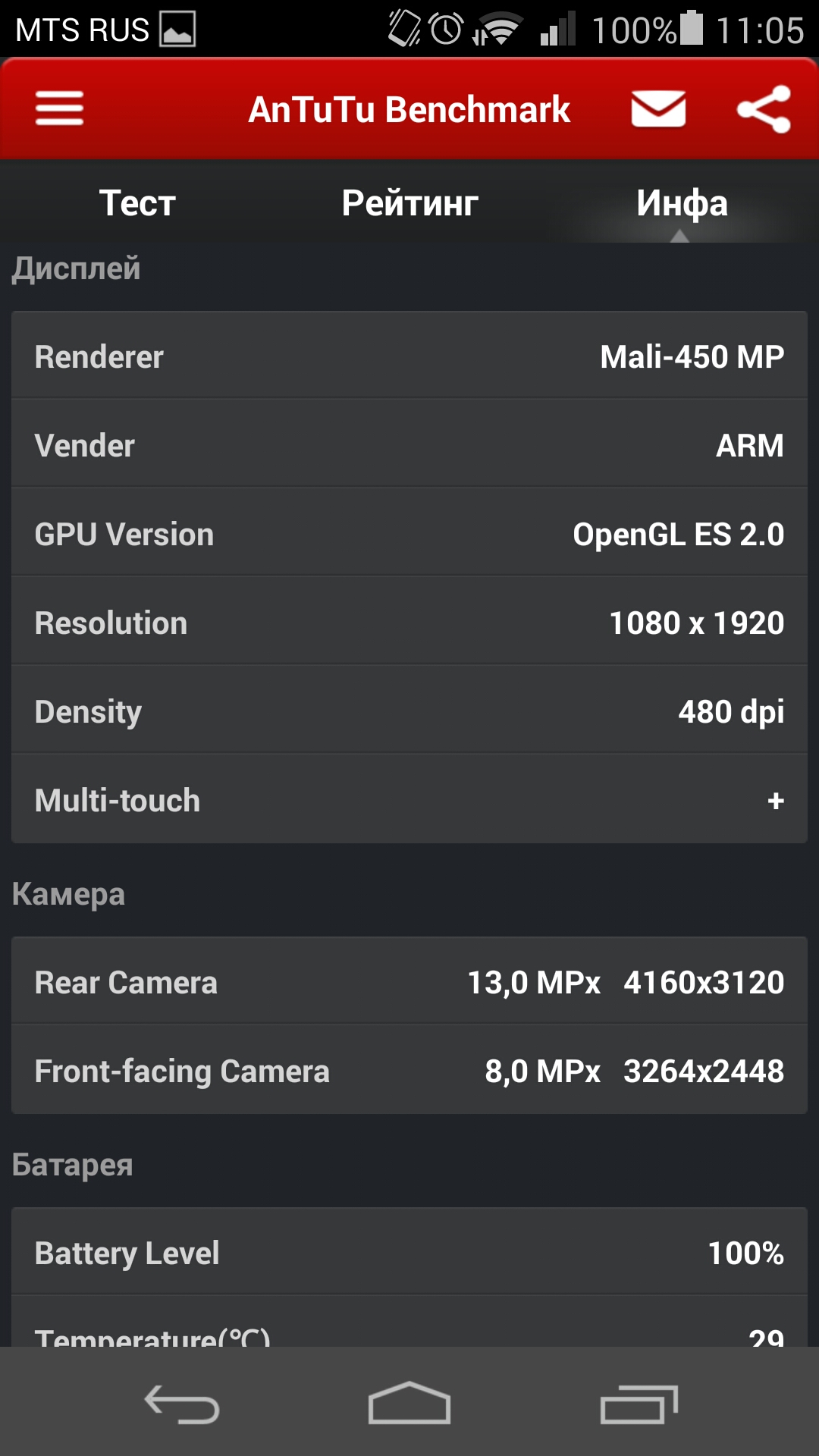Switch to the Тест tab

pyautogui.click(x=137, y=202)
